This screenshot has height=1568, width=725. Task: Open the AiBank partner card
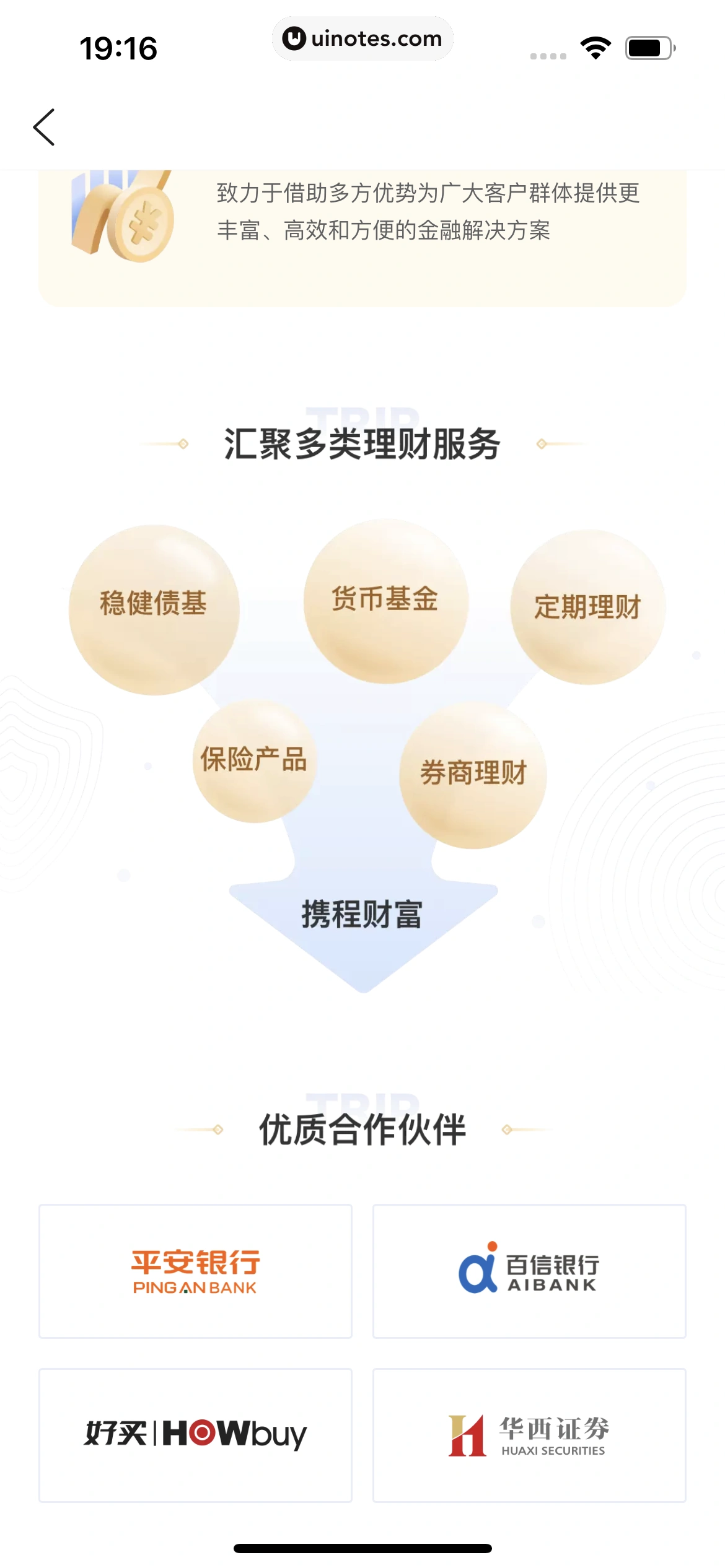(x=529, y=1271)
